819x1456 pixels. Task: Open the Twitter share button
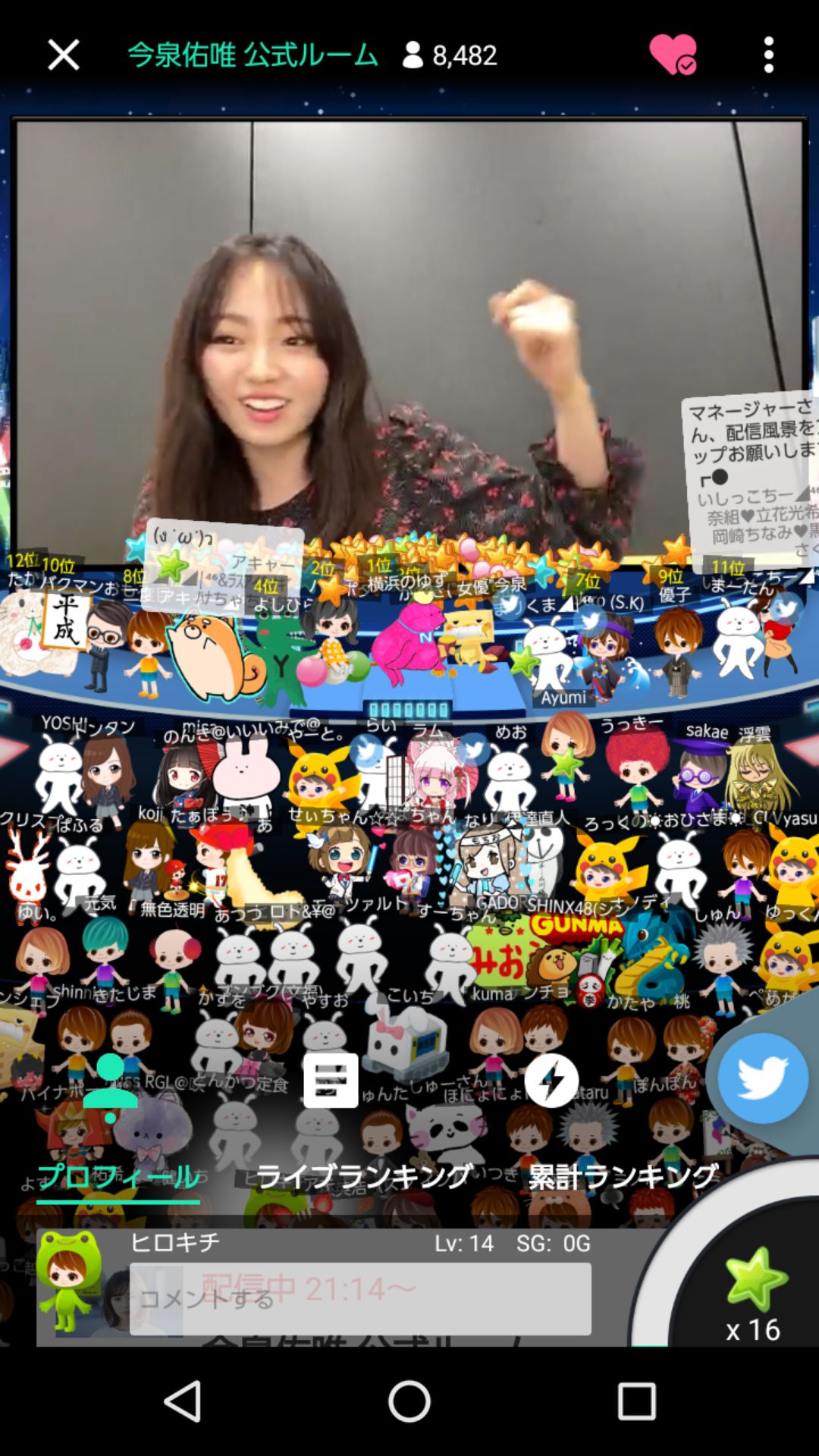762,1078
